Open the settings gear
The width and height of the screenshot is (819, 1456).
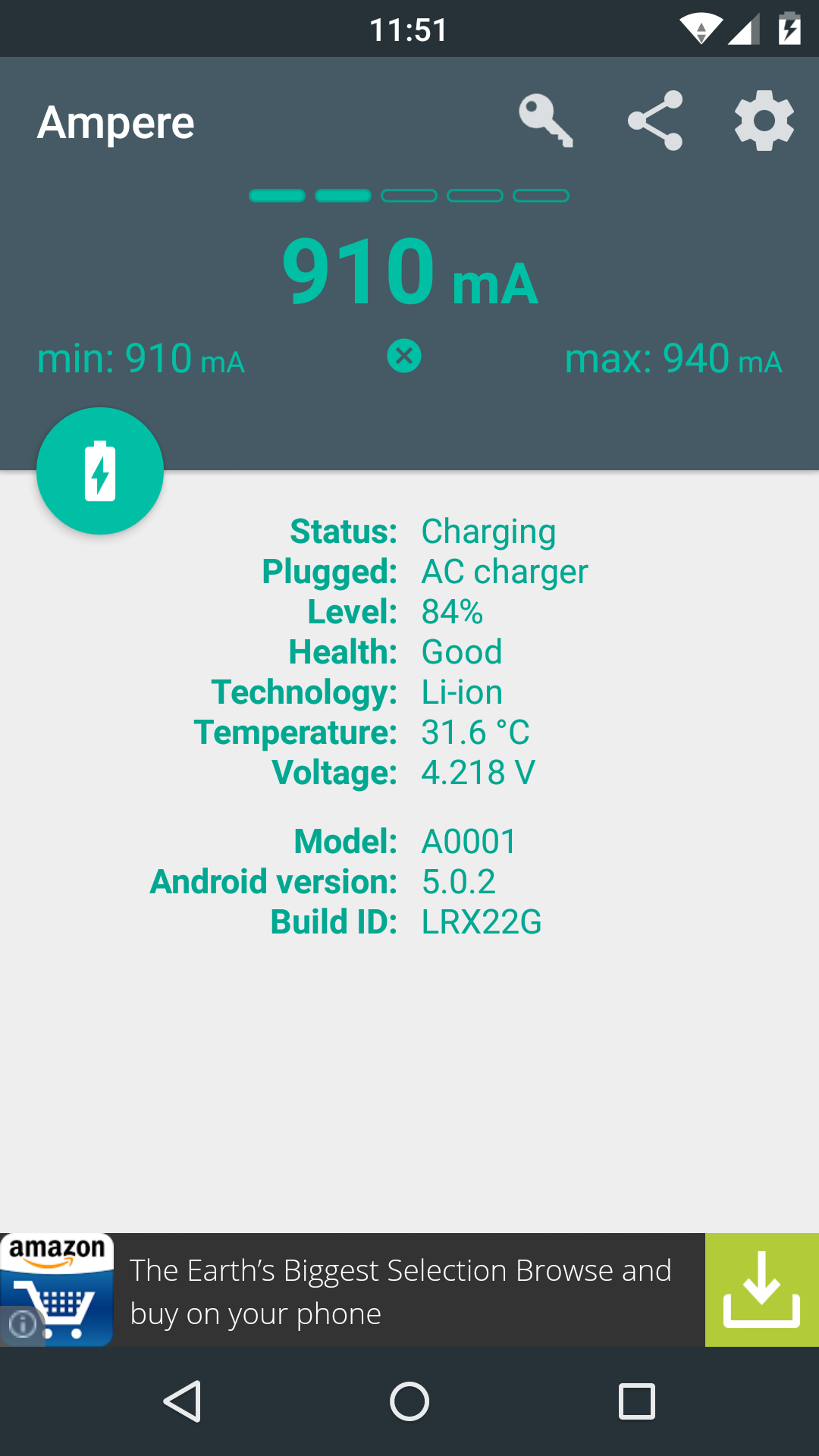pyautogui.click(x=764, y=121)
